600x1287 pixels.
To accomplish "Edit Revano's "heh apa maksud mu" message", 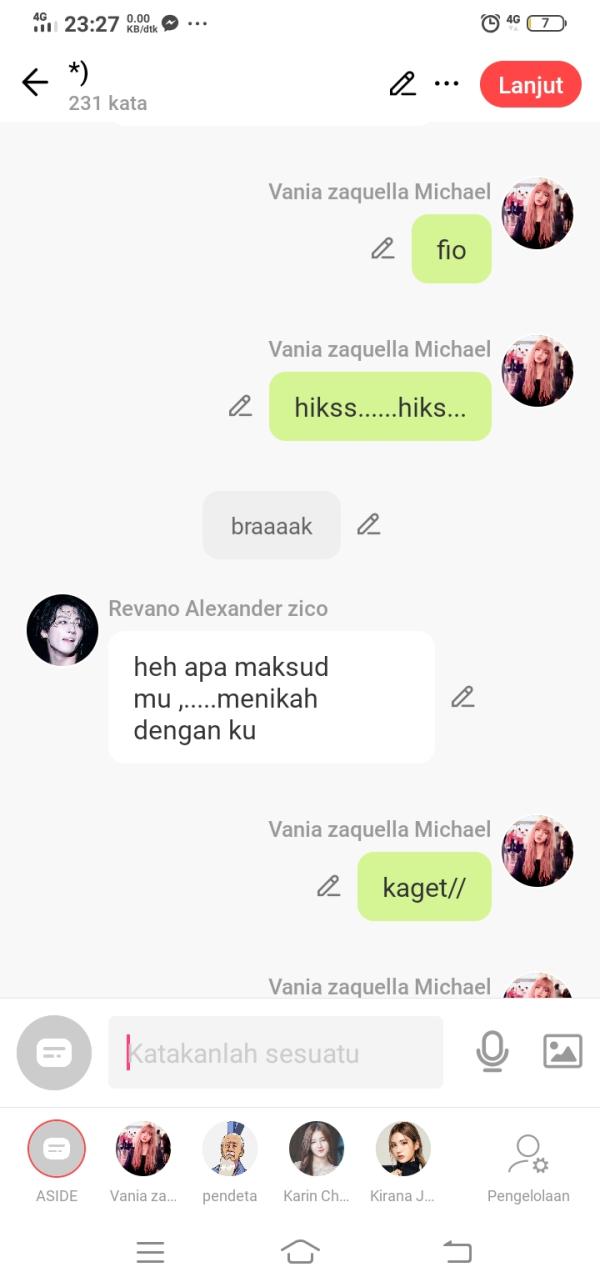I will click(462, 697).
